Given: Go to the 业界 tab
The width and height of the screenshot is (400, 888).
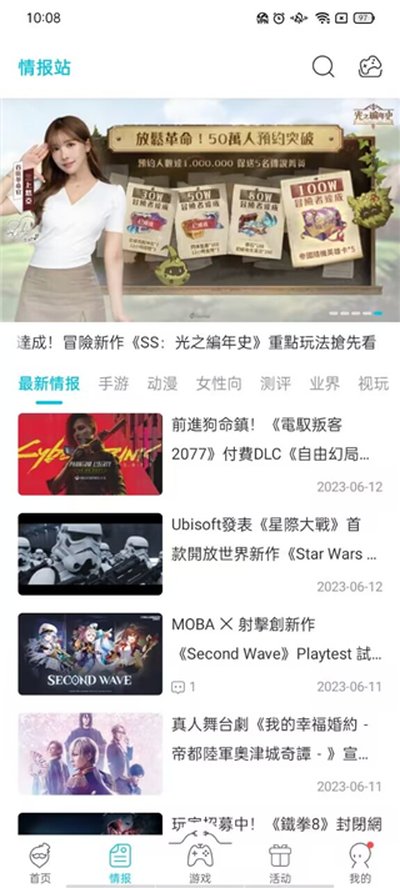Looking at the screenshot, I should click(x=325, y=384).
